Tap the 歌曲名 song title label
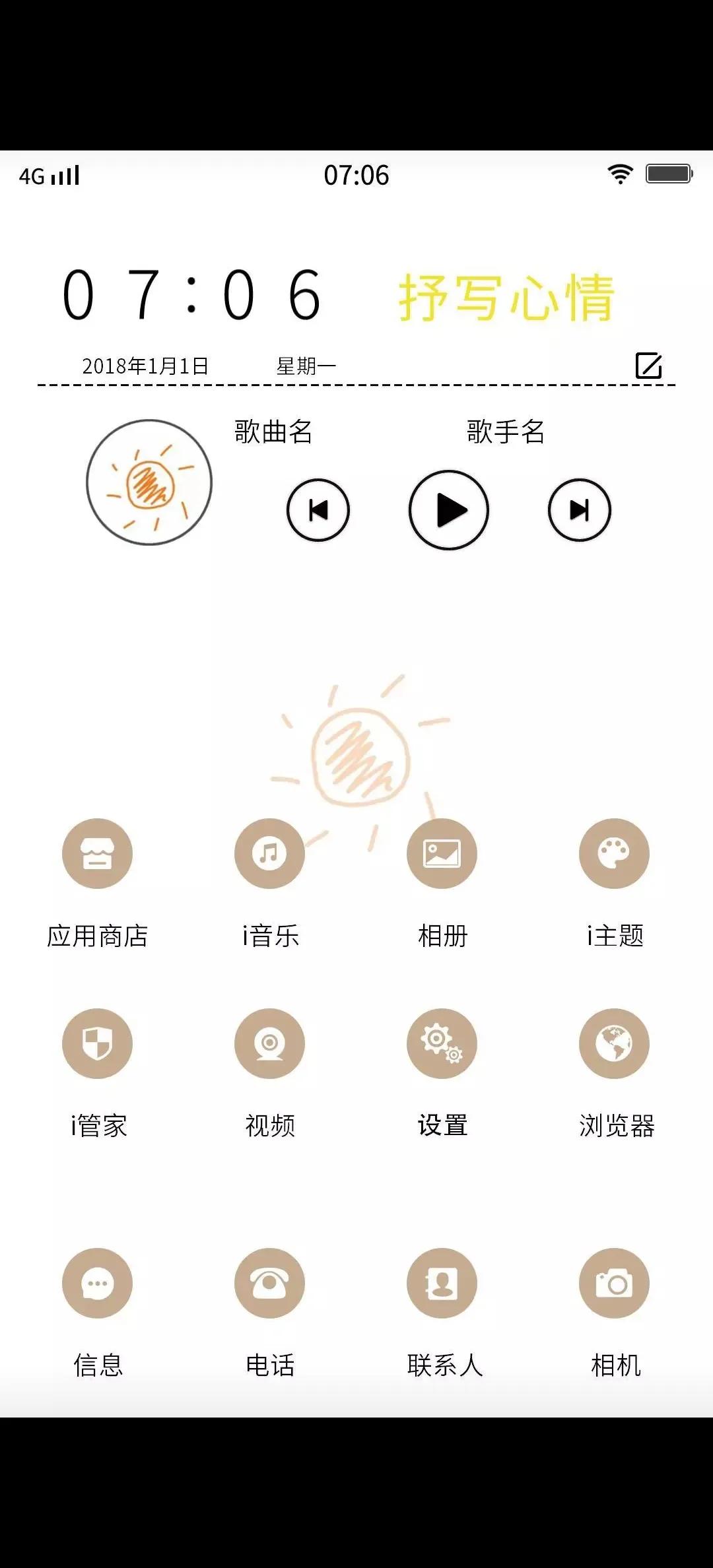This screenshot has height=1568, width=713. 273,432
